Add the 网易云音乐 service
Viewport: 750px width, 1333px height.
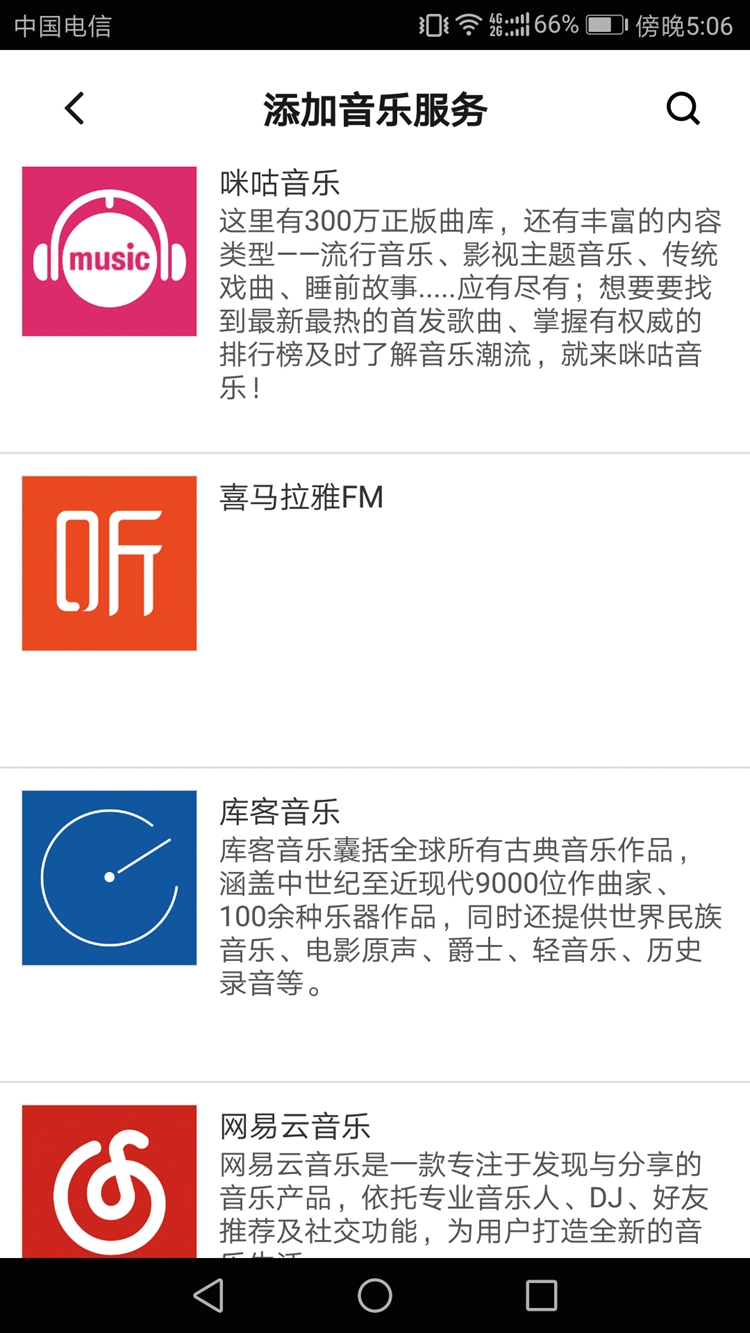coord(375,1171)
